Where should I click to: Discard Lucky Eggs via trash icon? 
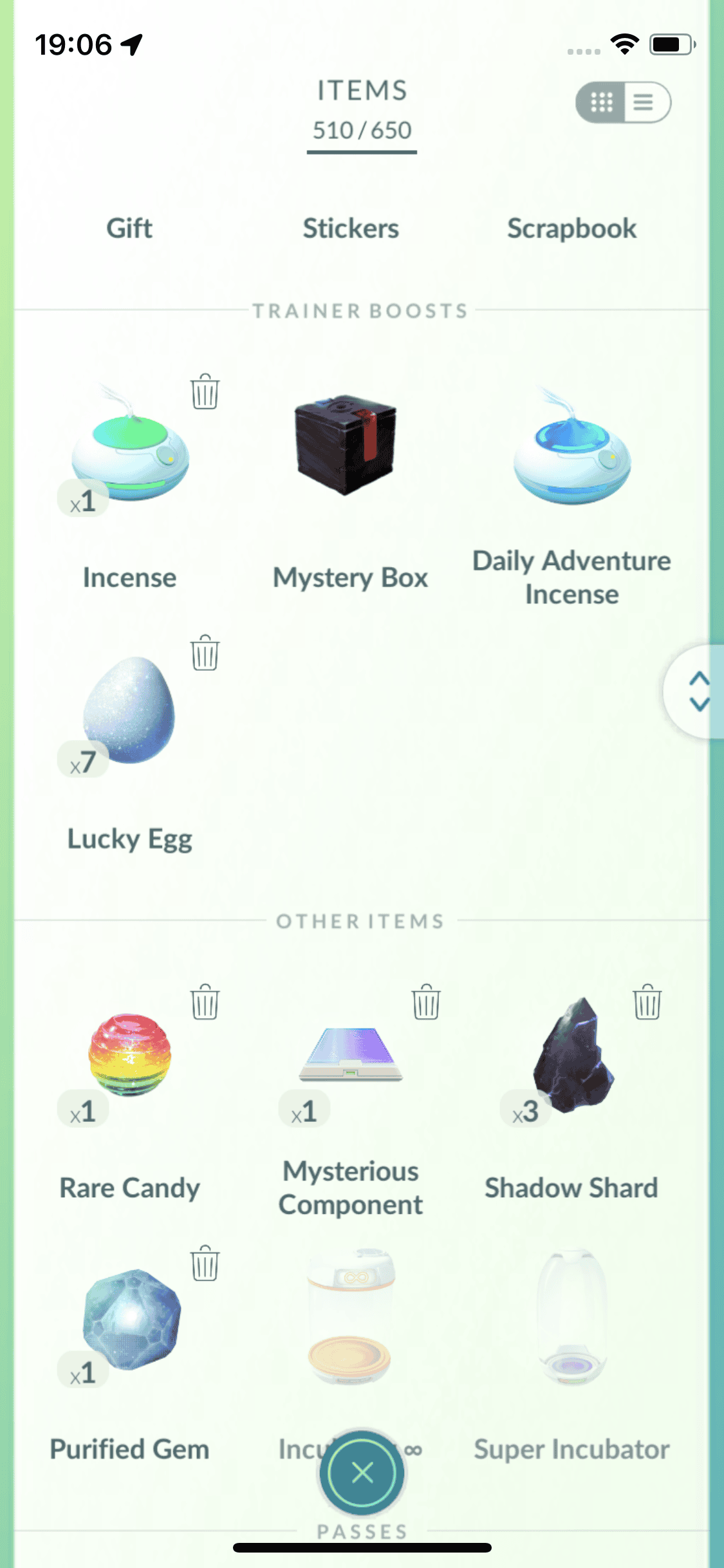tap(205, 653)
